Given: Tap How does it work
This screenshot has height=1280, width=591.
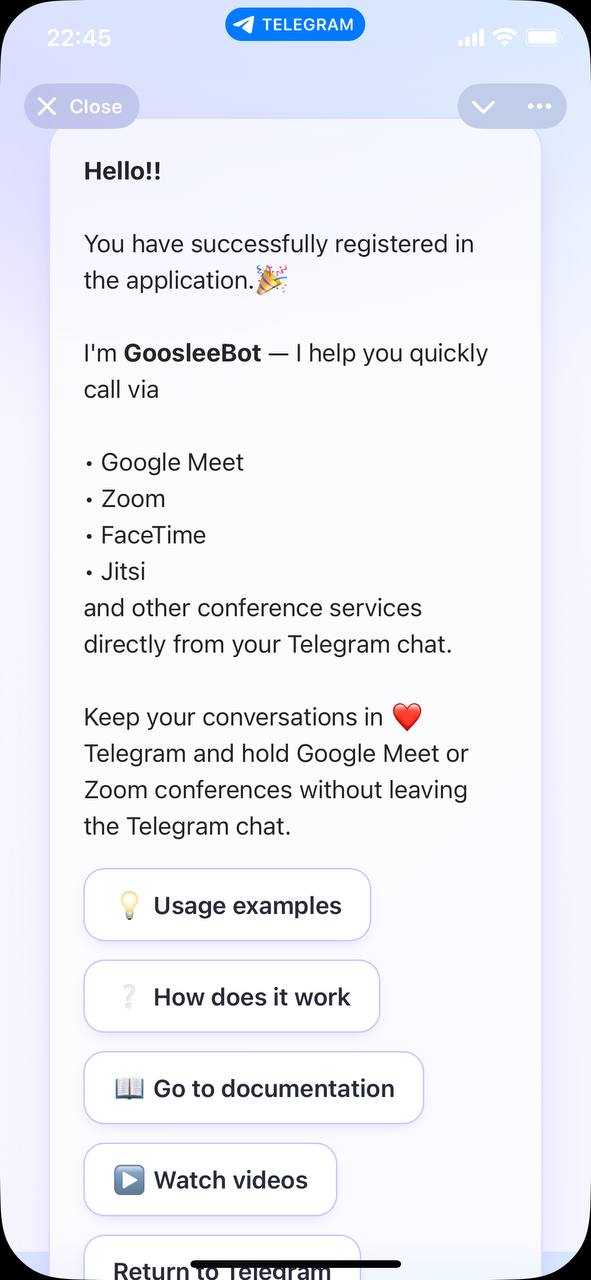Looking at the screenshot, I should pos(232,996).
